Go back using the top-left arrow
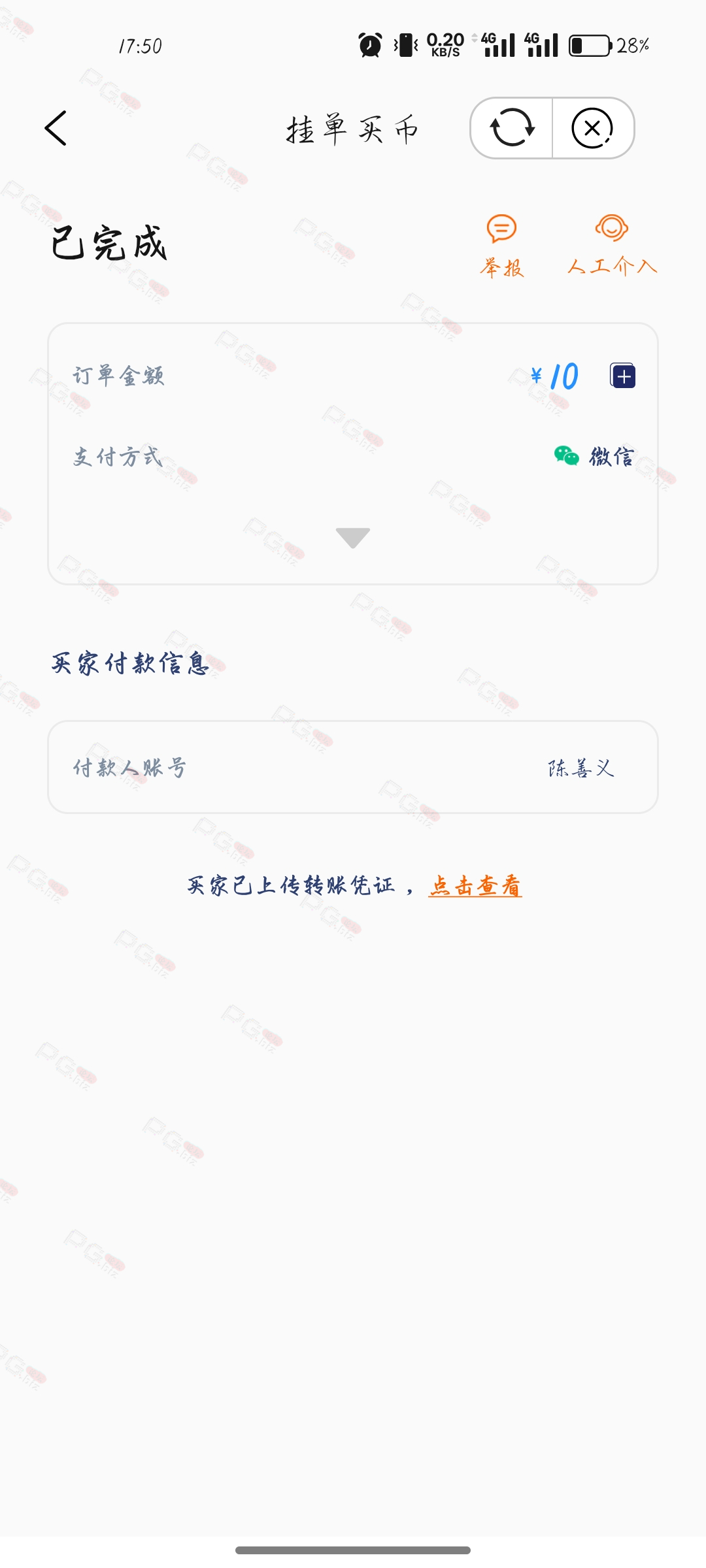 56,128
